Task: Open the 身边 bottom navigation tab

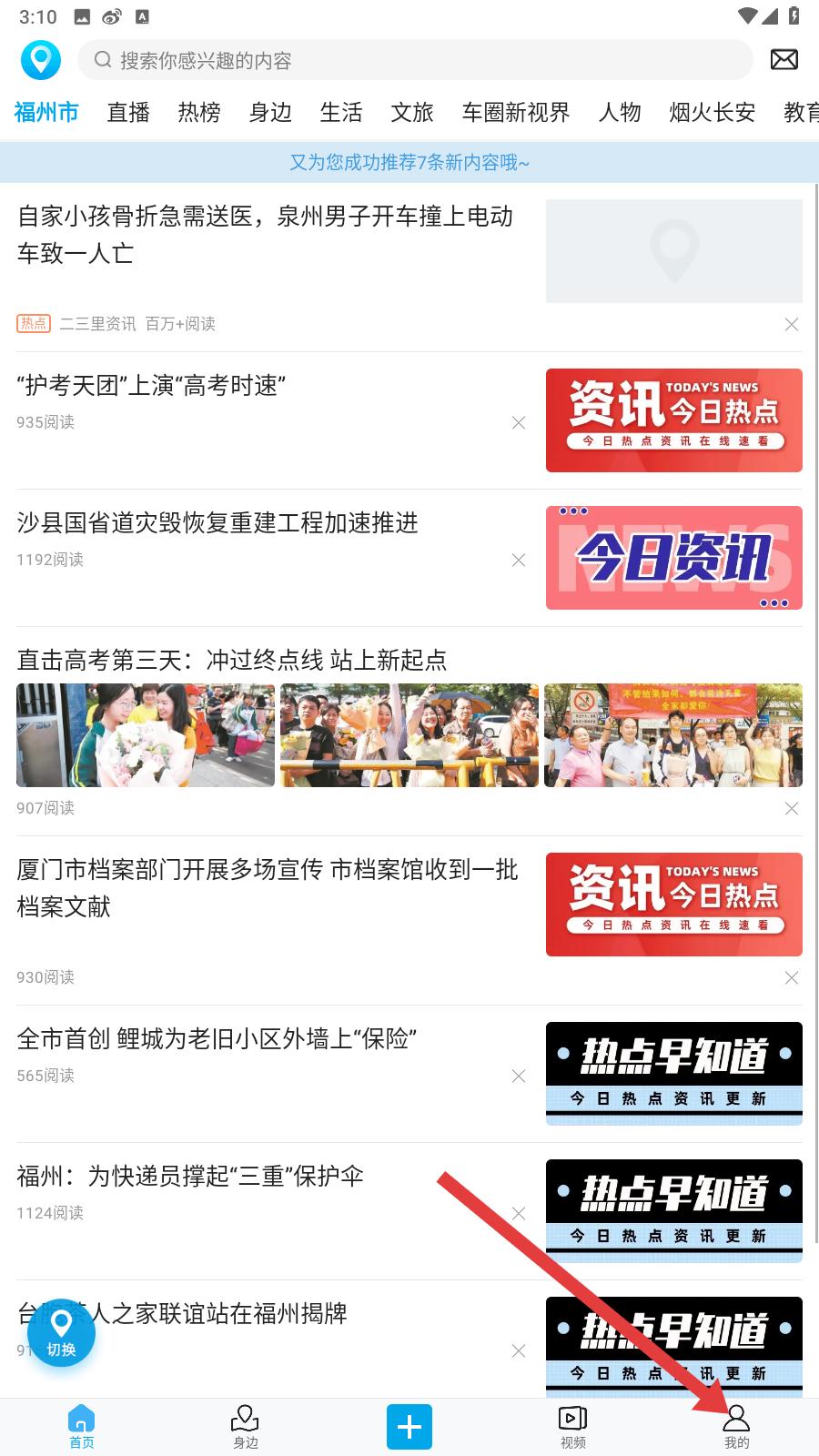Action: coord(246,1427)
